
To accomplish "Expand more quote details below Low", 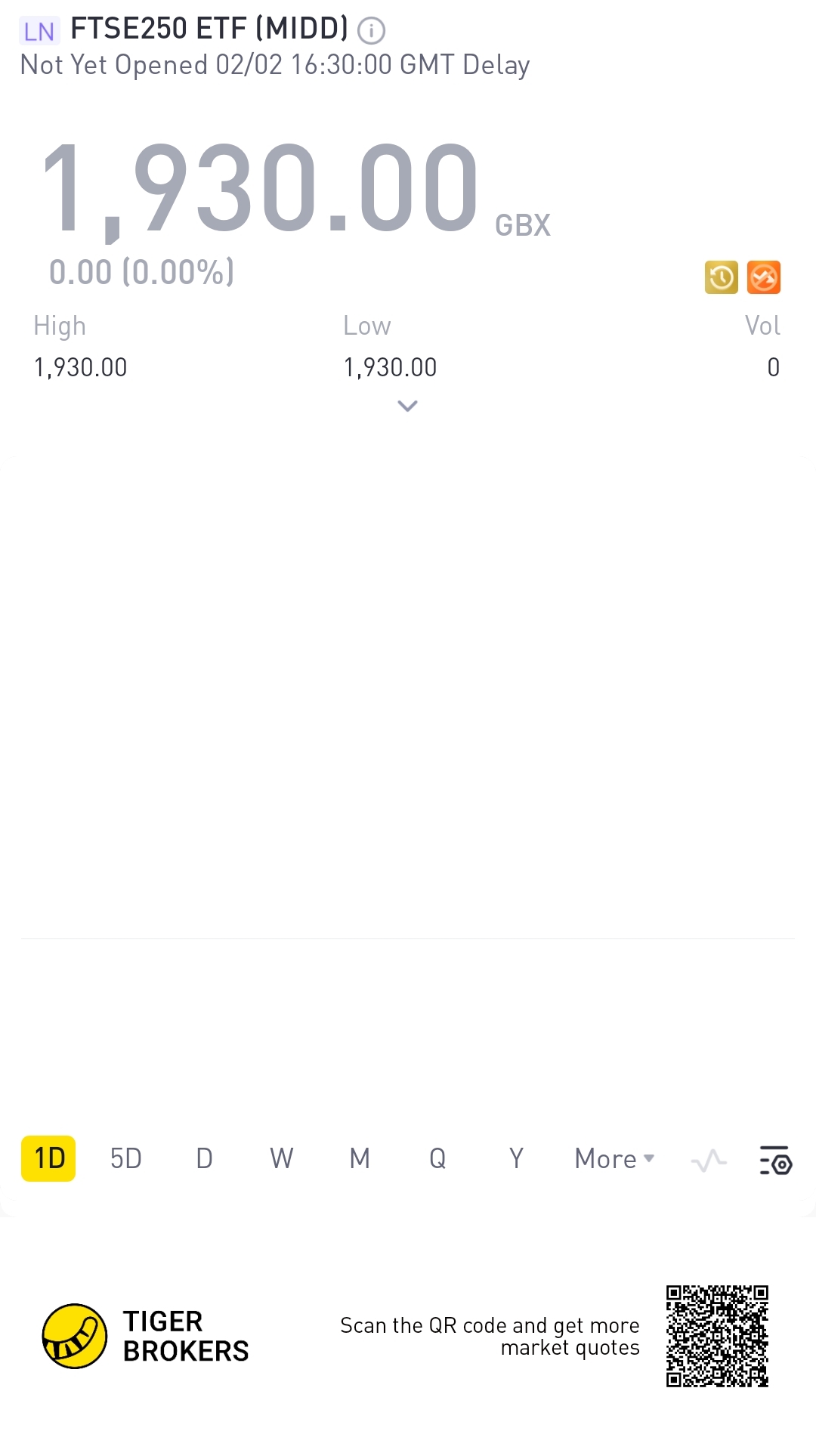I will coord(407,407).
